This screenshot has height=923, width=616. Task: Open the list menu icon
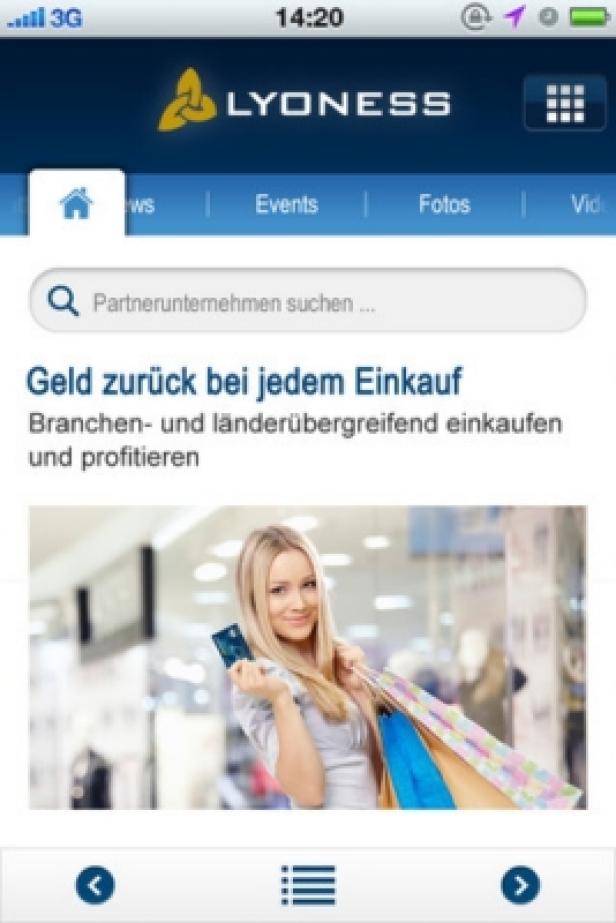point(308,885)
